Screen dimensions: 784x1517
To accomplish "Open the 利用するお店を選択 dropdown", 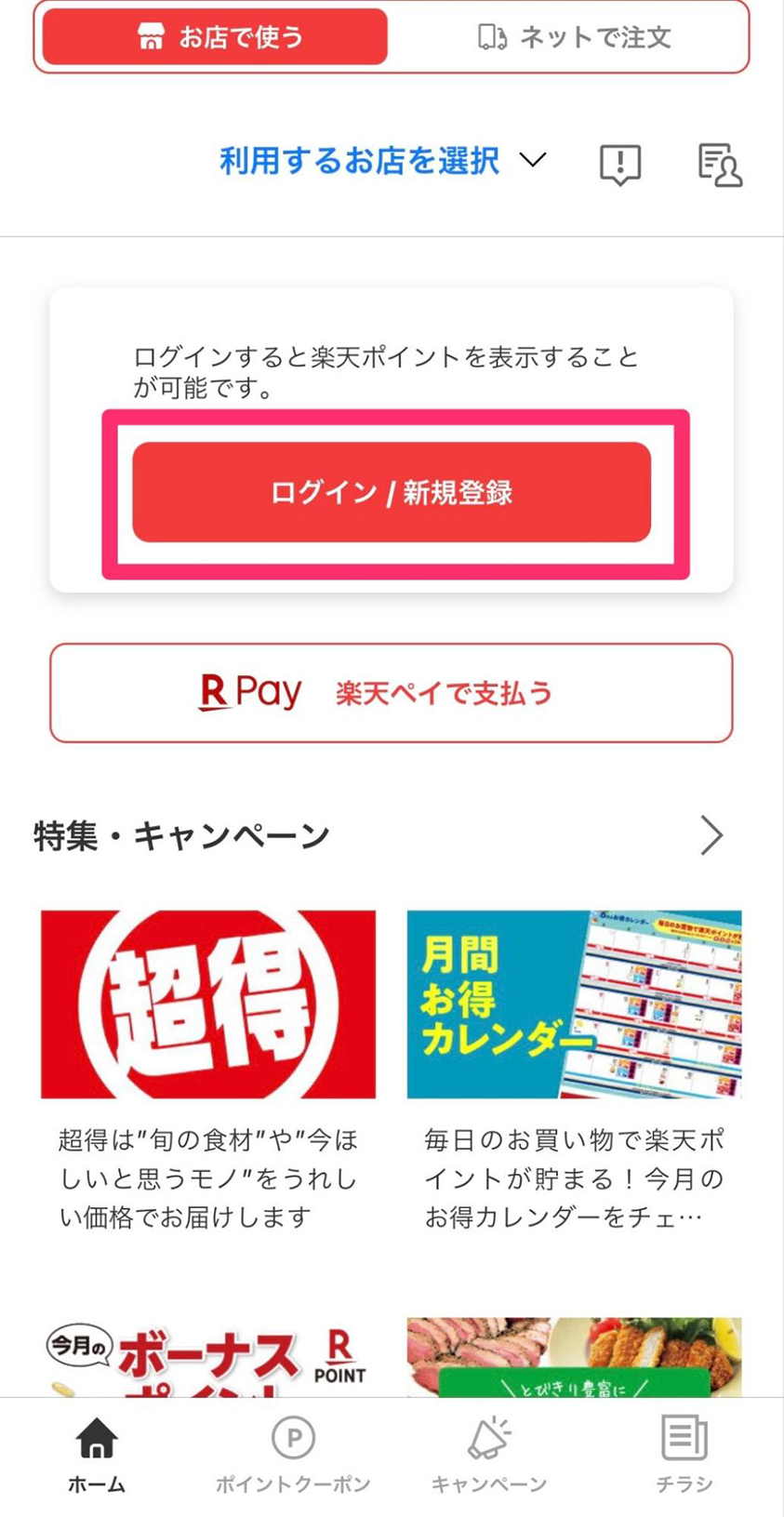I will click(381, 161).
